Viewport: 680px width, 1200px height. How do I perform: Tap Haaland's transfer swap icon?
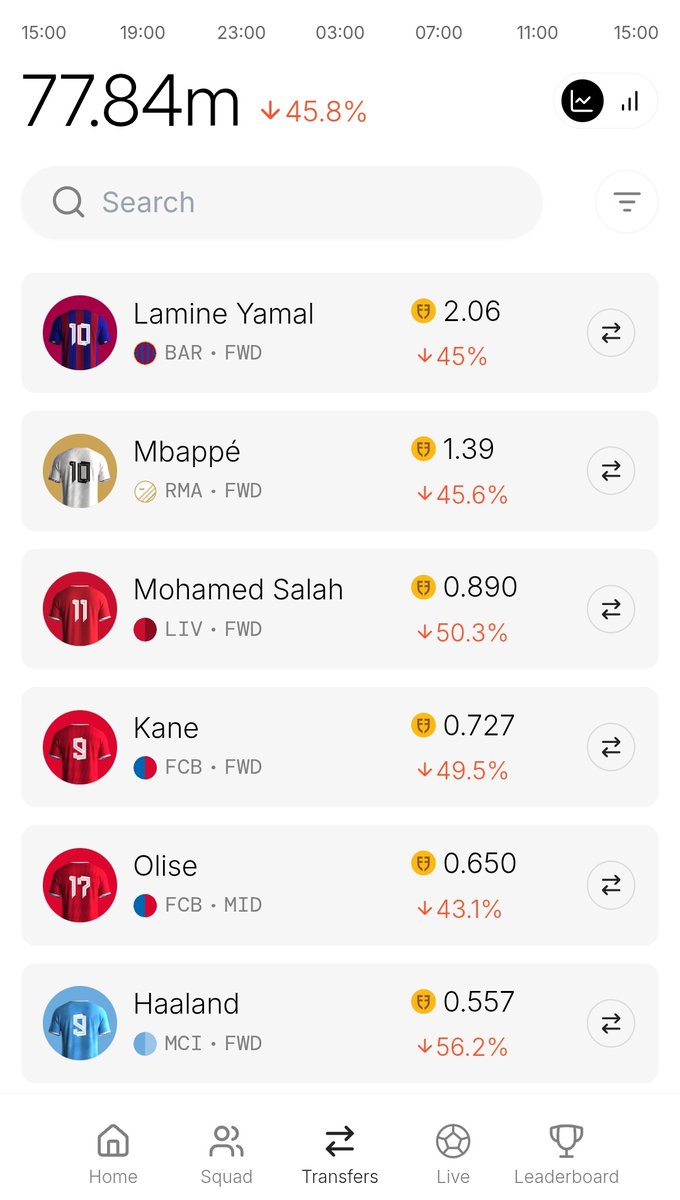point(611,1023)
